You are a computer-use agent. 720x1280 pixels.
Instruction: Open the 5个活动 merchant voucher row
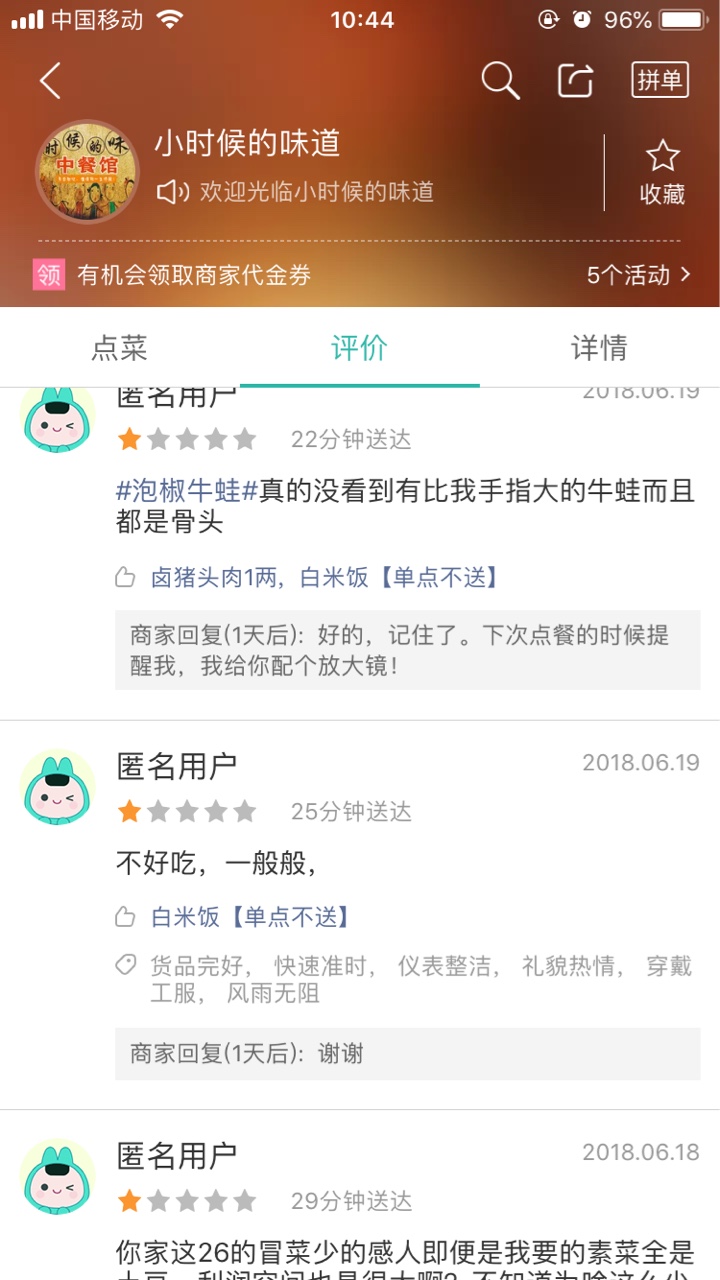[638, 275]
